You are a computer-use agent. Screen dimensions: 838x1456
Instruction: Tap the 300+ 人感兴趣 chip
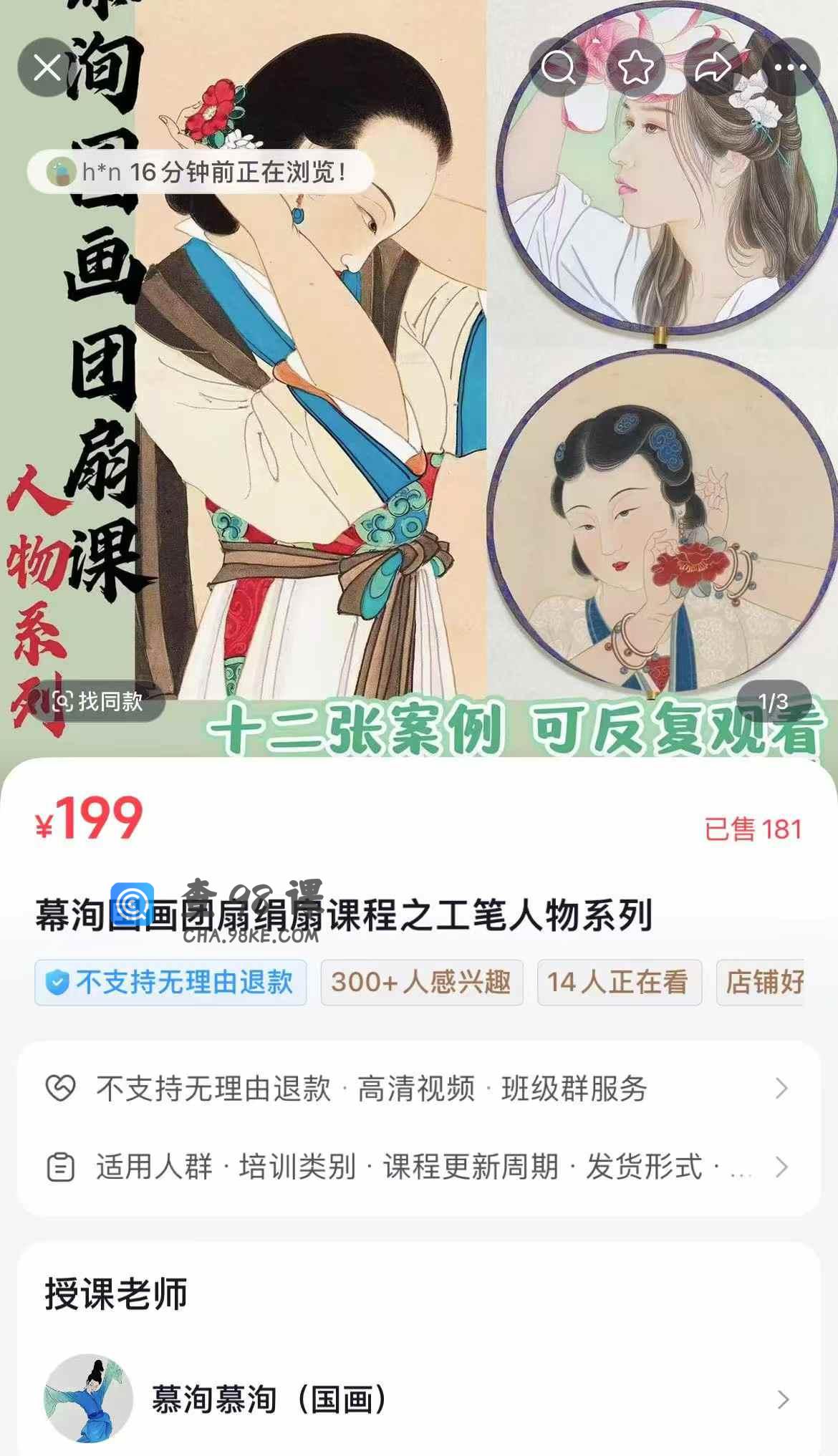pyautogui.click(x=421, y=983)
